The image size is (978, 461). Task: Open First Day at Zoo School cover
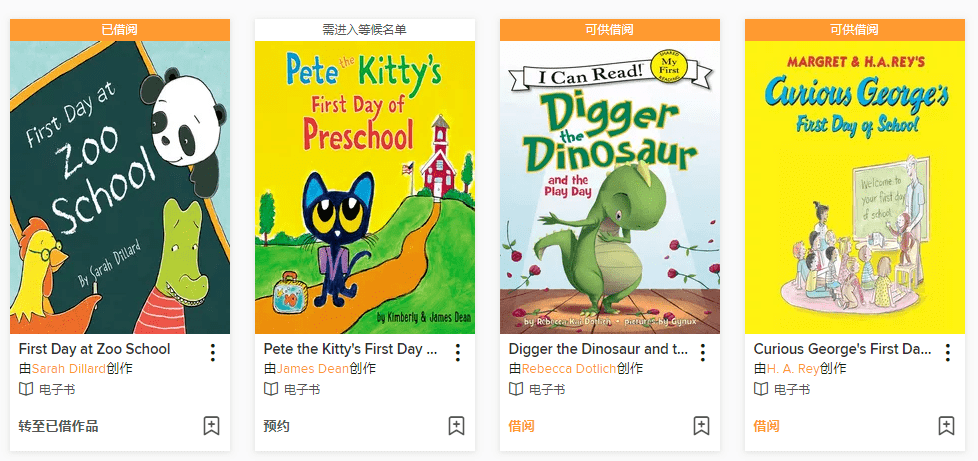pos(120,187)
